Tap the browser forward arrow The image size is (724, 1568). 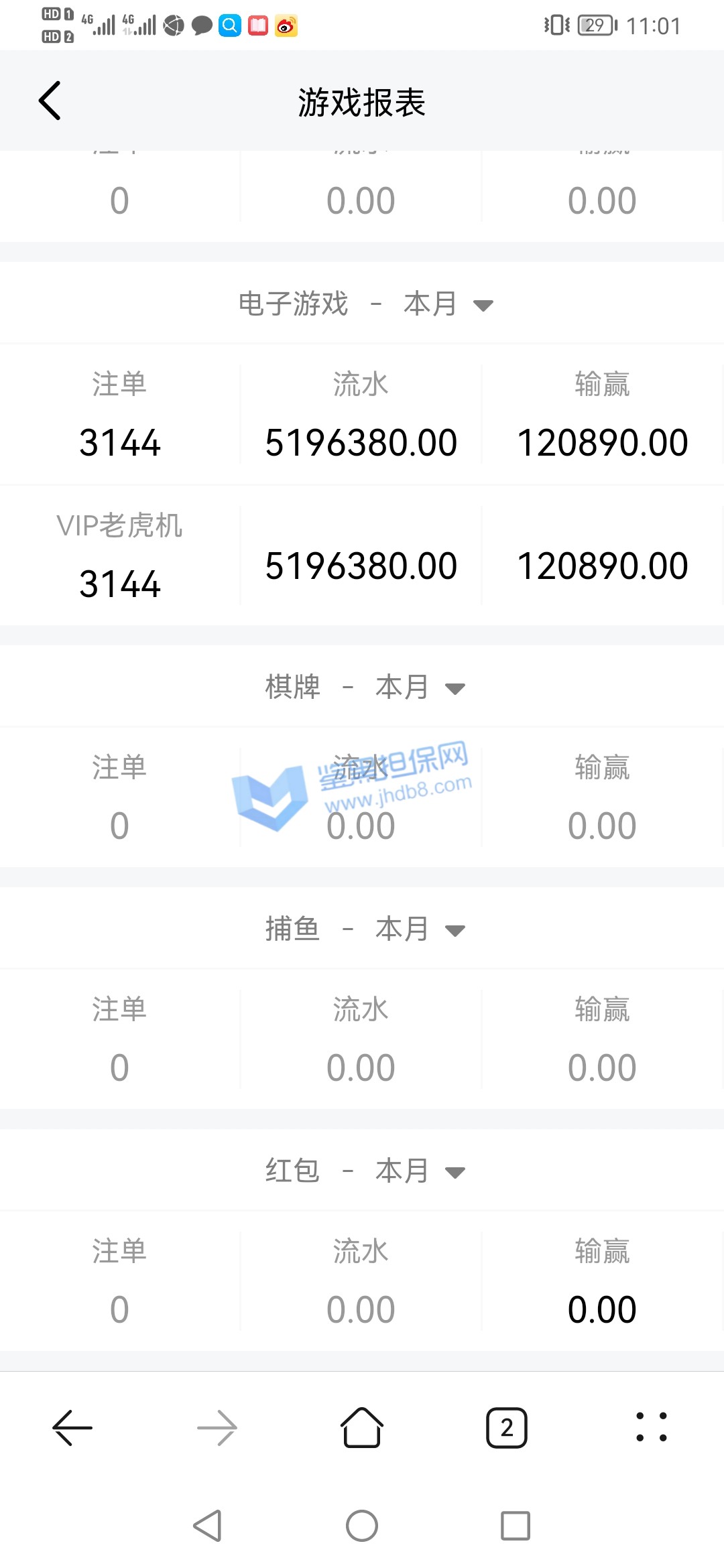point(217,1428)
